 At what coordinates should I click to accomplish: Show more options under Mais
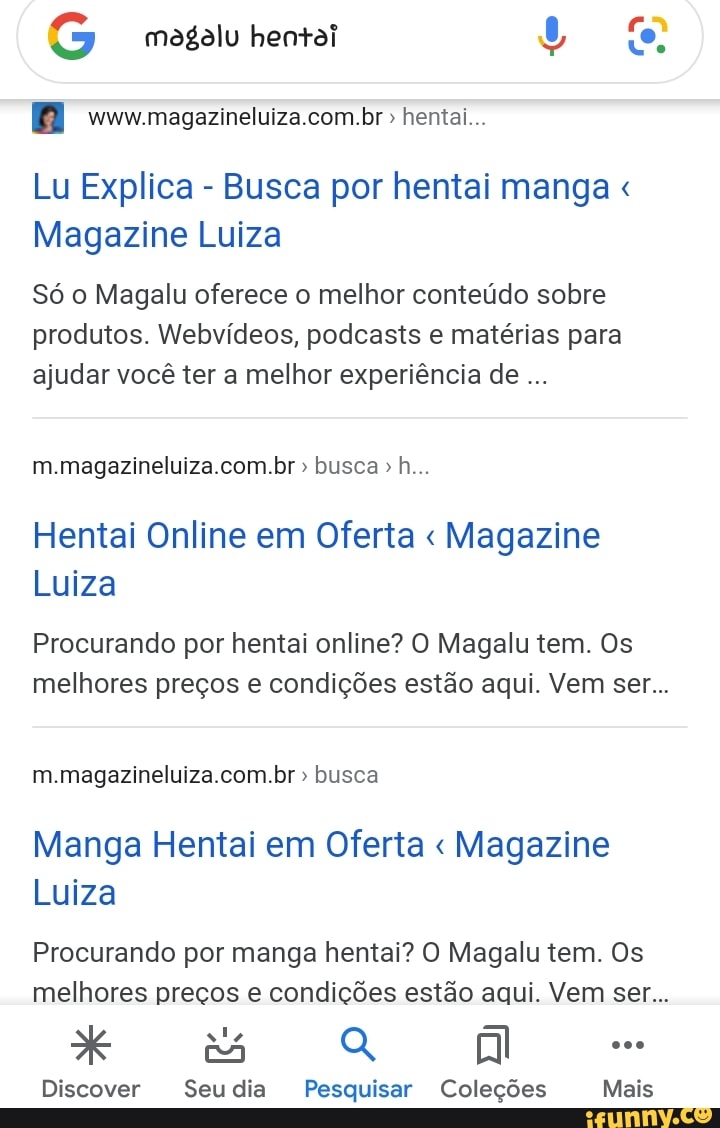[x=628, y=1062]
